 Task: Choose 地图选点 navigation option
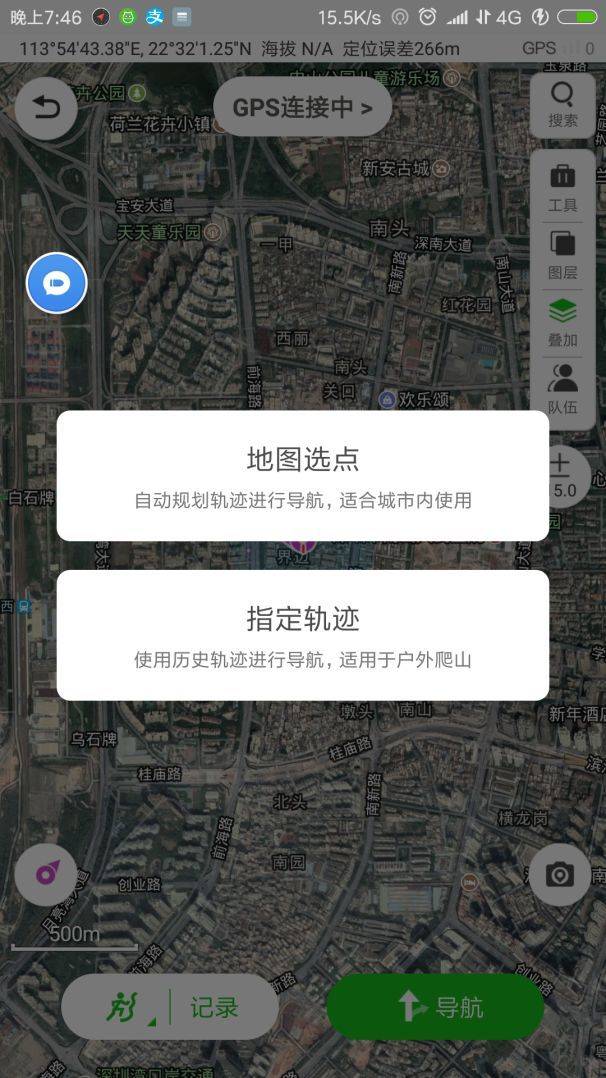coord(303,476)
